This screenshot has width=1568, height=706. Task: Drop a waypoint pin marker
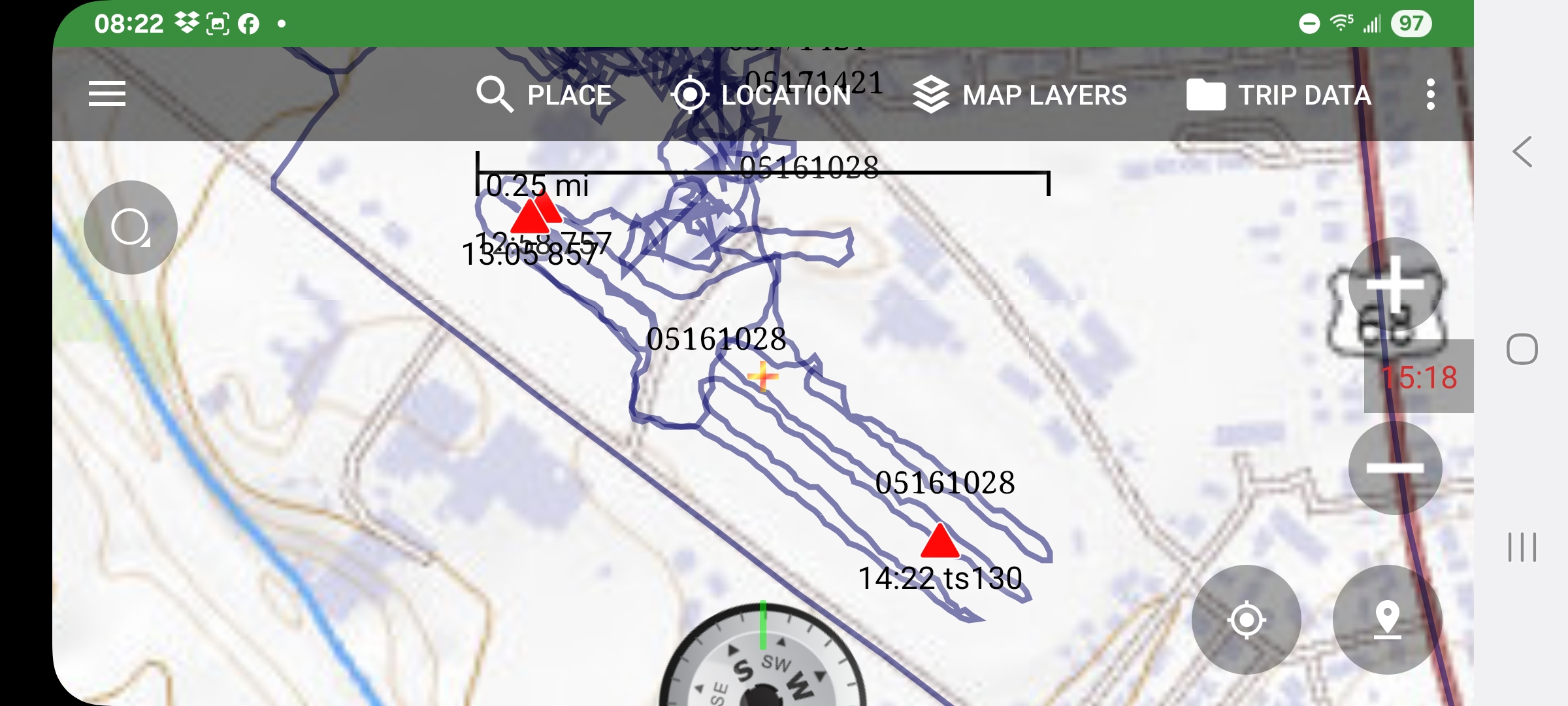pos(1387,619)
